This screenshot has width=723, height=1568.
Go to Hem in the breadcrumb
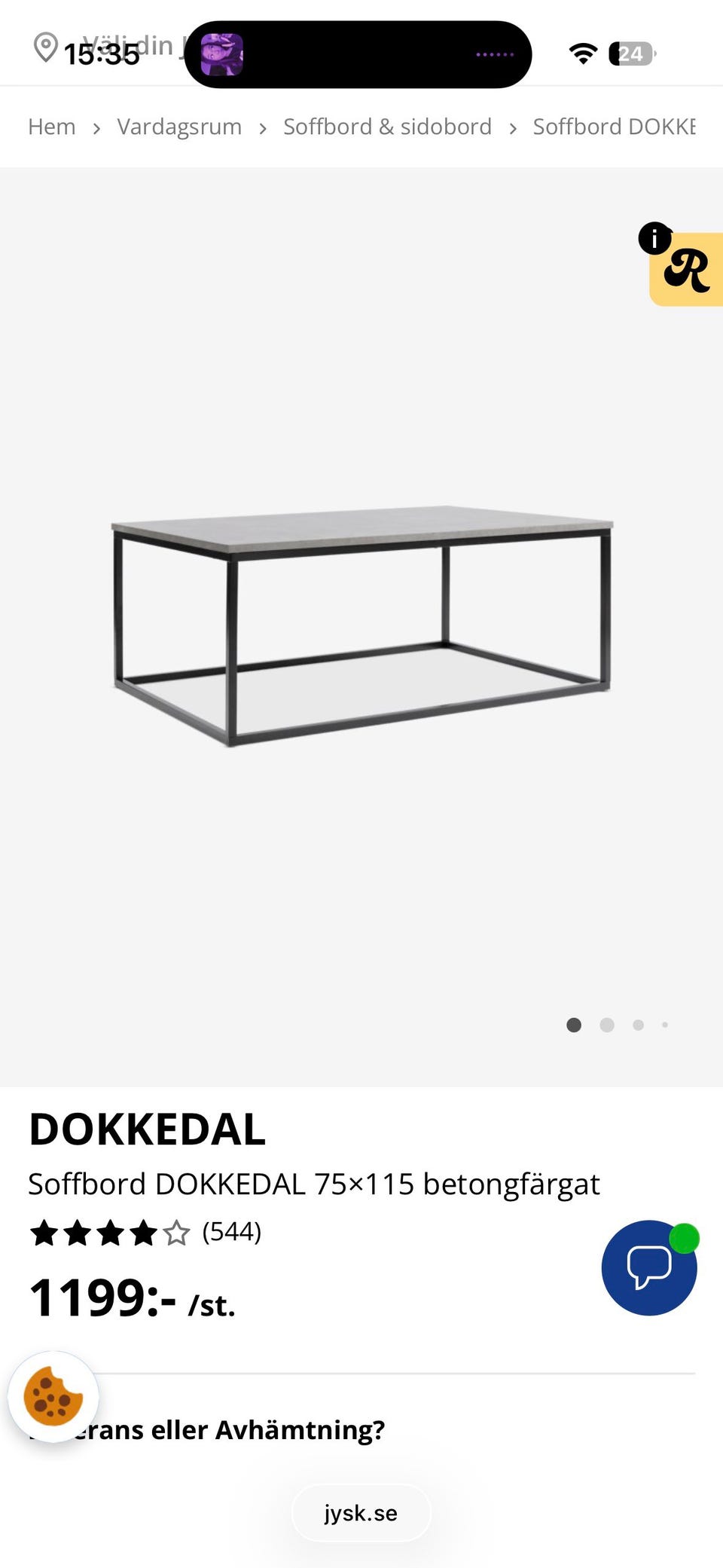point(51,126)
